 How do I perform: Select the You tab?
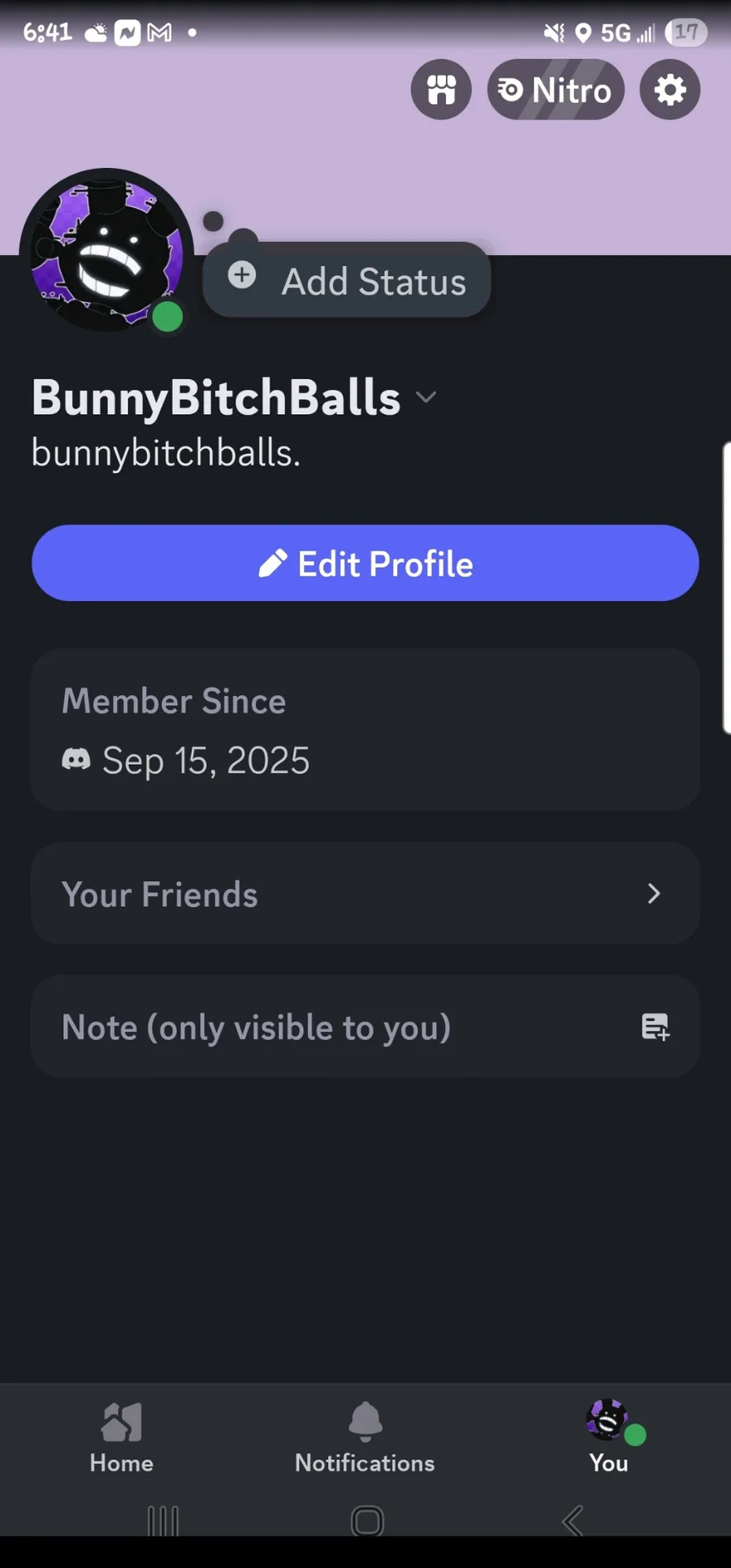(x=609, y=1437)
